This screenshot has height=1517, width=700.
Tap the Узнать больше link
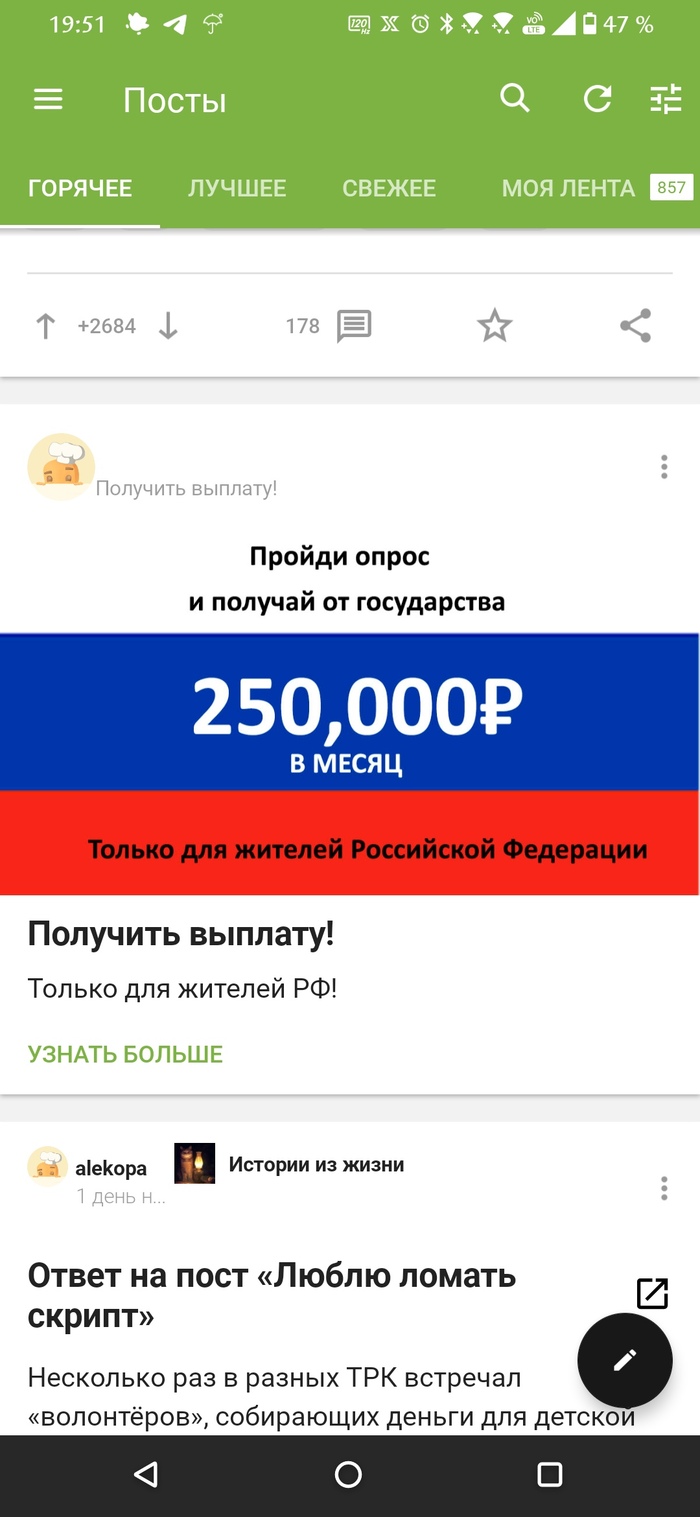point(125,1054)
